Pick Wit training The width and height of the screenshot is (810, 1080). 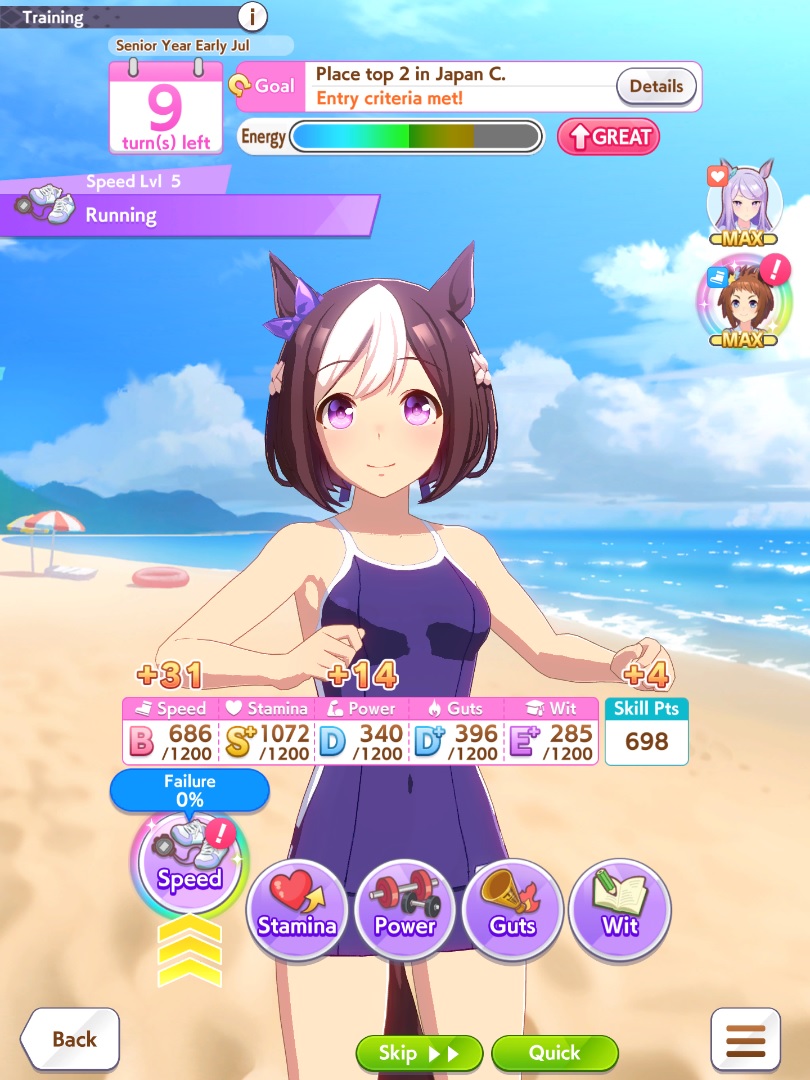pos(620,908)
